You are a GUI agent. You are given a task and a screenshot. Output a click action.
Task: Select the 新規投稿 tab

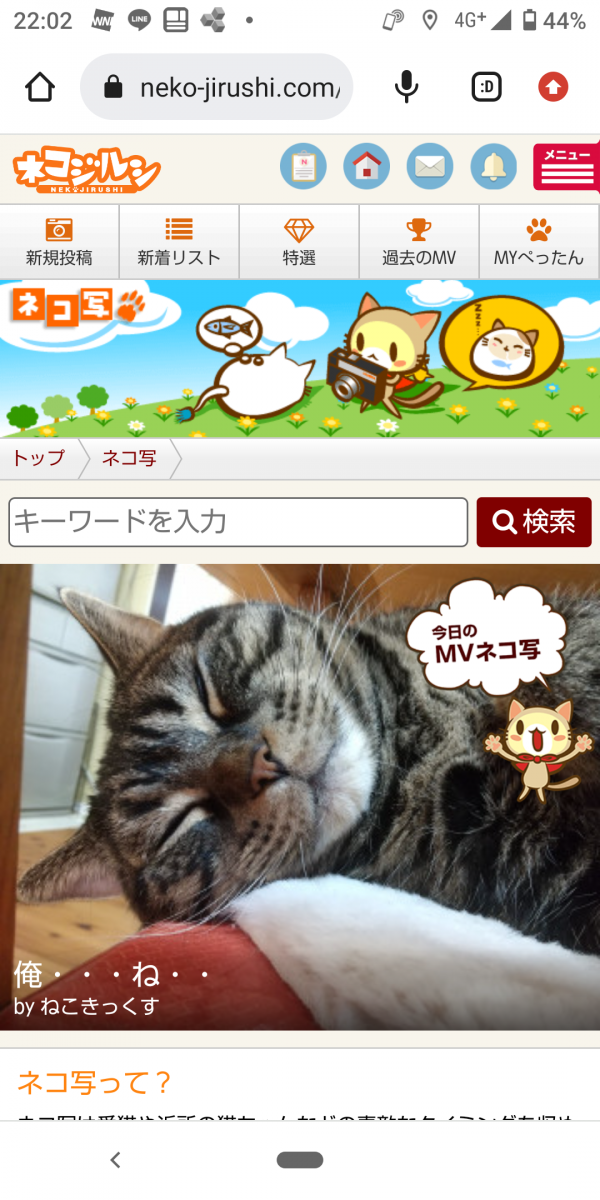pos(59,241)
